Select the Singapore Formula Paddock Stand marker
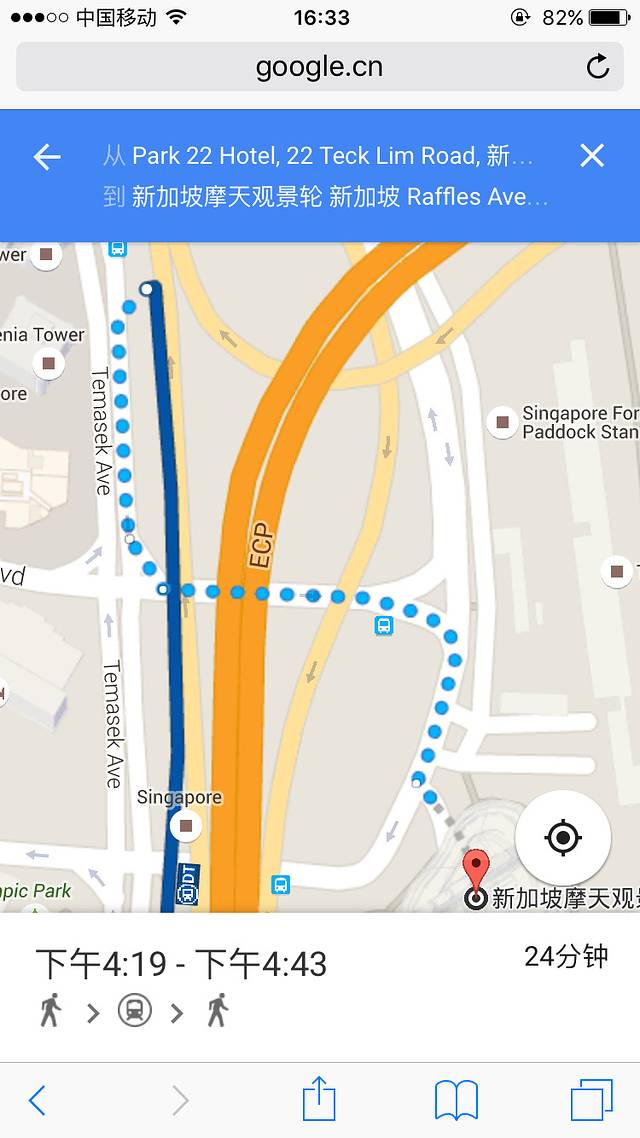The width and height of the screenshot is (640, 1138). click(x=502, y=422)
